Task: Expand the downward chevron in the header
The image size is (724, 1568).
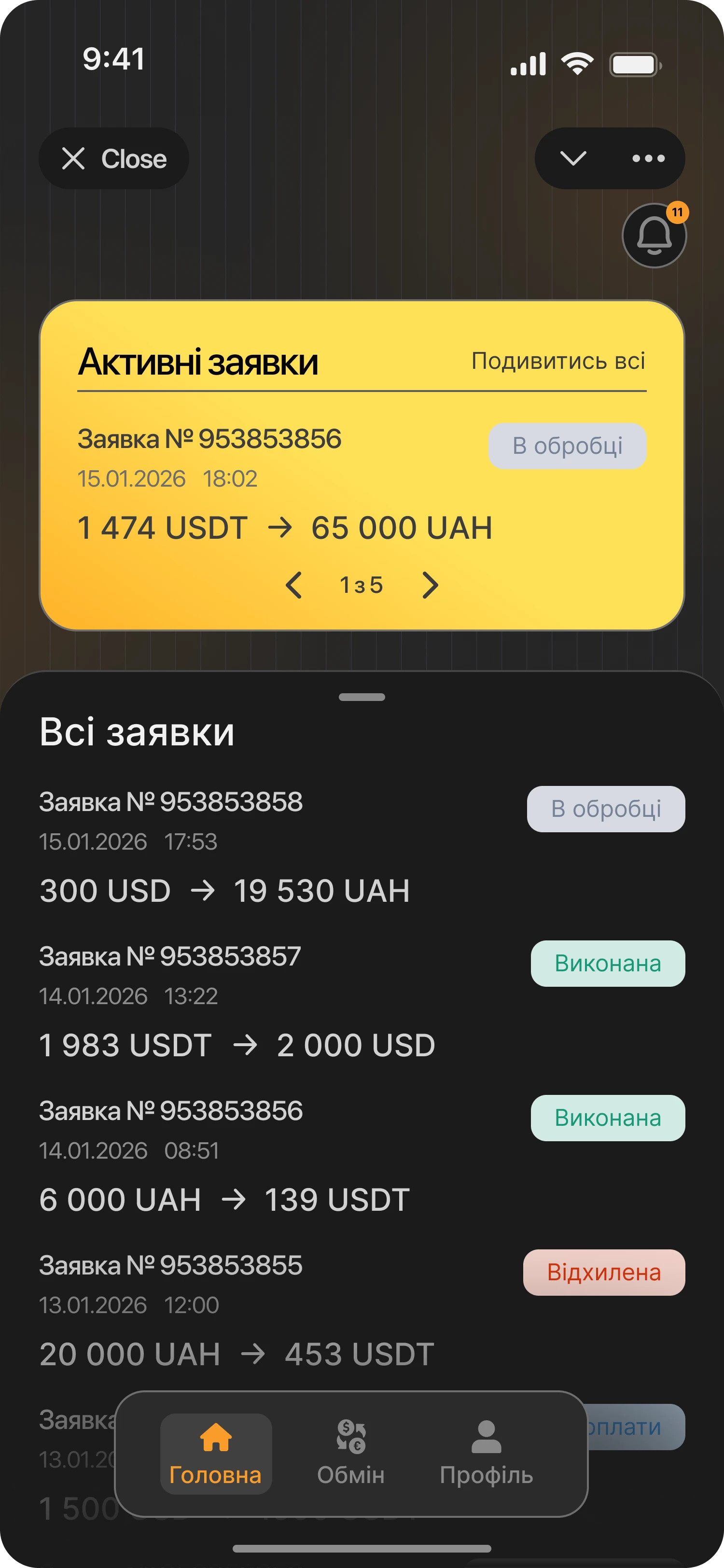Action: point(572,158)
